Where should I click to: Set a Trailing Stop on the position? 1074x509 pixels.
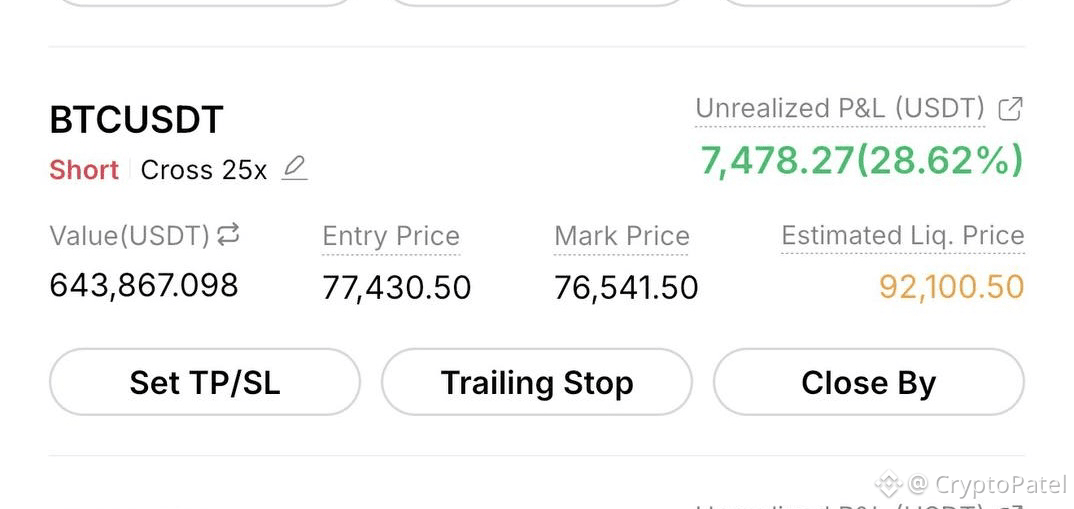[537, 382]
